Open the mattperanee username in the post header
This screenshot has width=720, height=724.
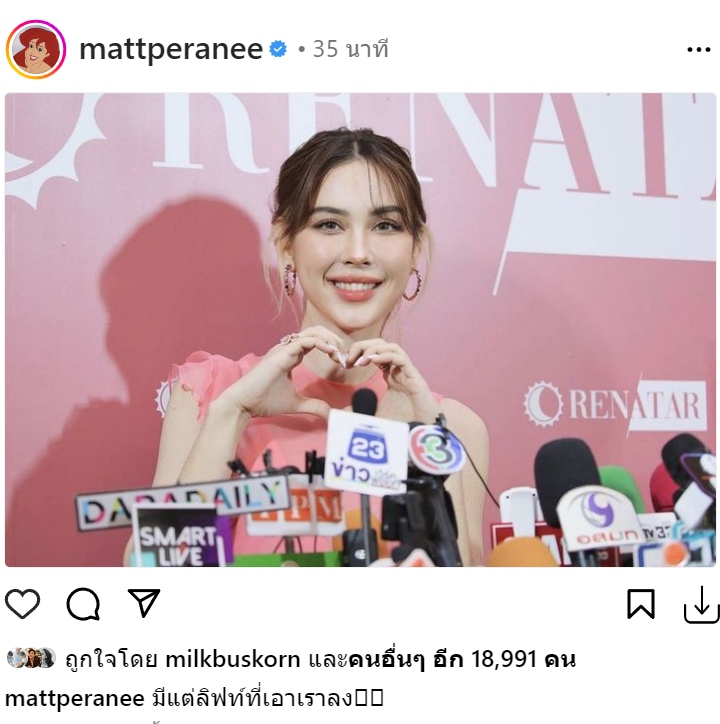pos(171,49)
